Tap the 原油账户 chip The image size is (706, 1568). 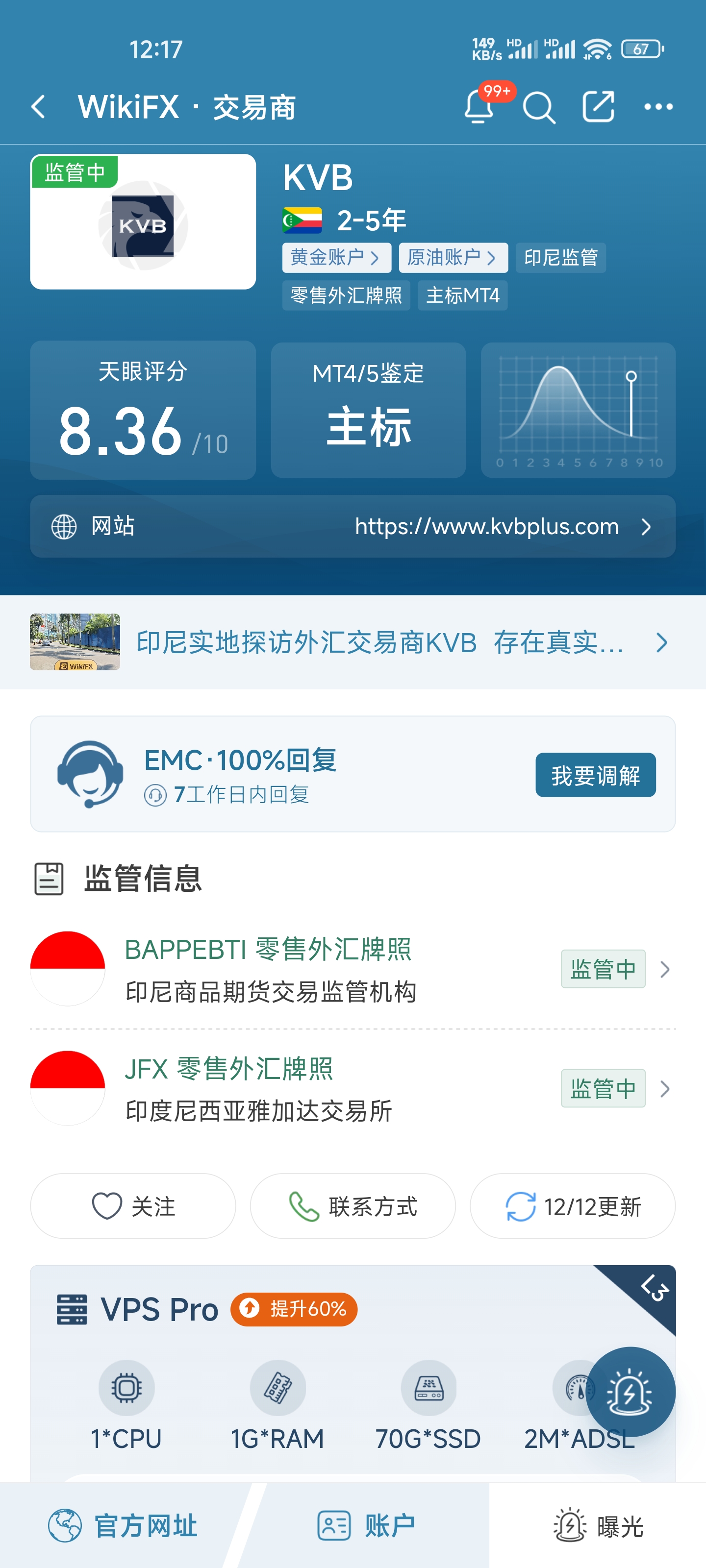point(452,257)
